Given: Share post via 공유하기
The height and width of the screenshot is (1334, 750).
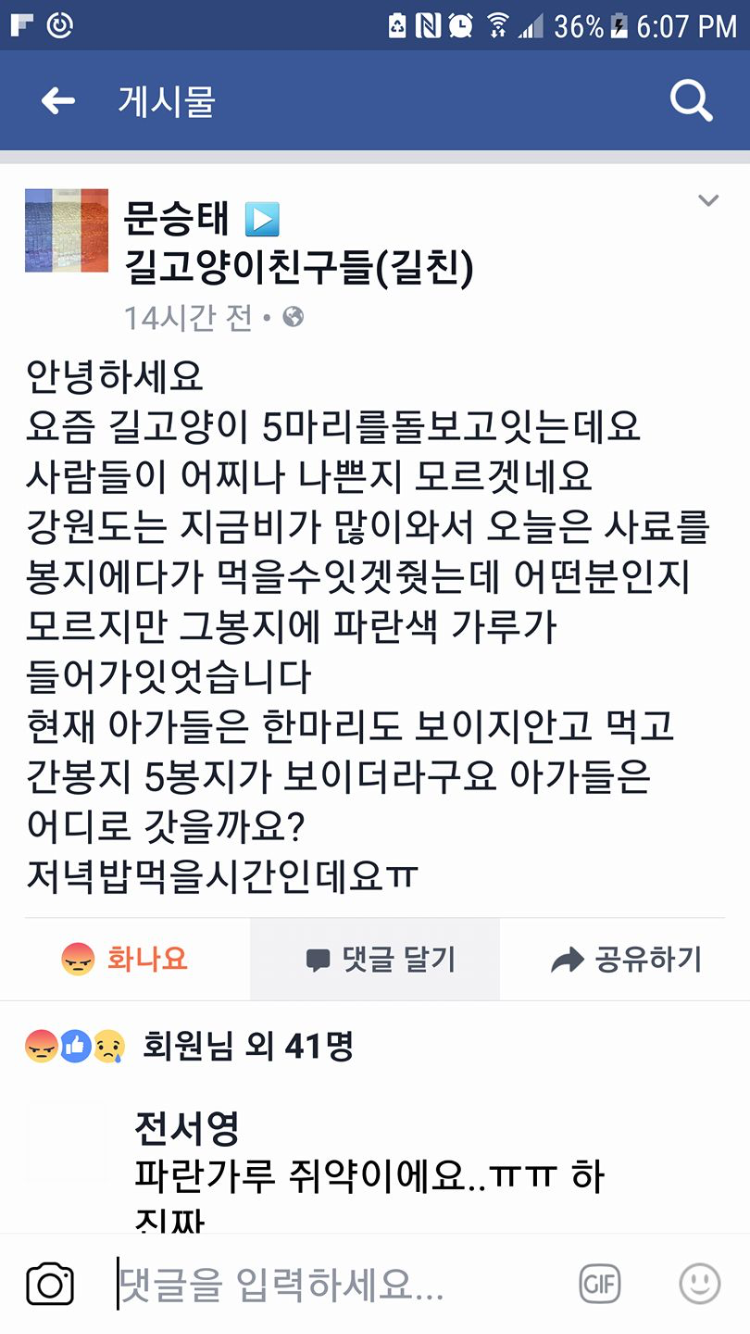Looking at the screenshot, I should (x=626, y=960).
